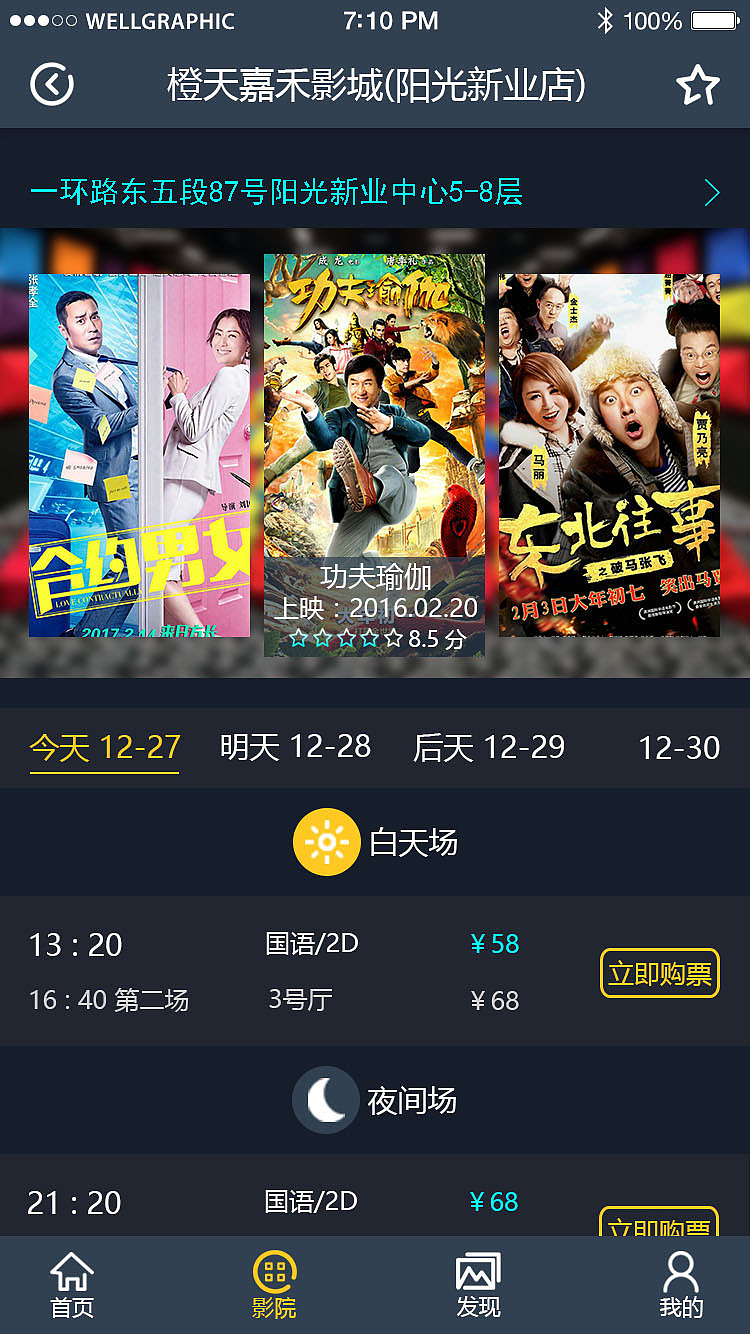This screenshot has width=750, height=1334.
Task: Switch to the 明天 12-28 date tab
Action: point(295,747)
